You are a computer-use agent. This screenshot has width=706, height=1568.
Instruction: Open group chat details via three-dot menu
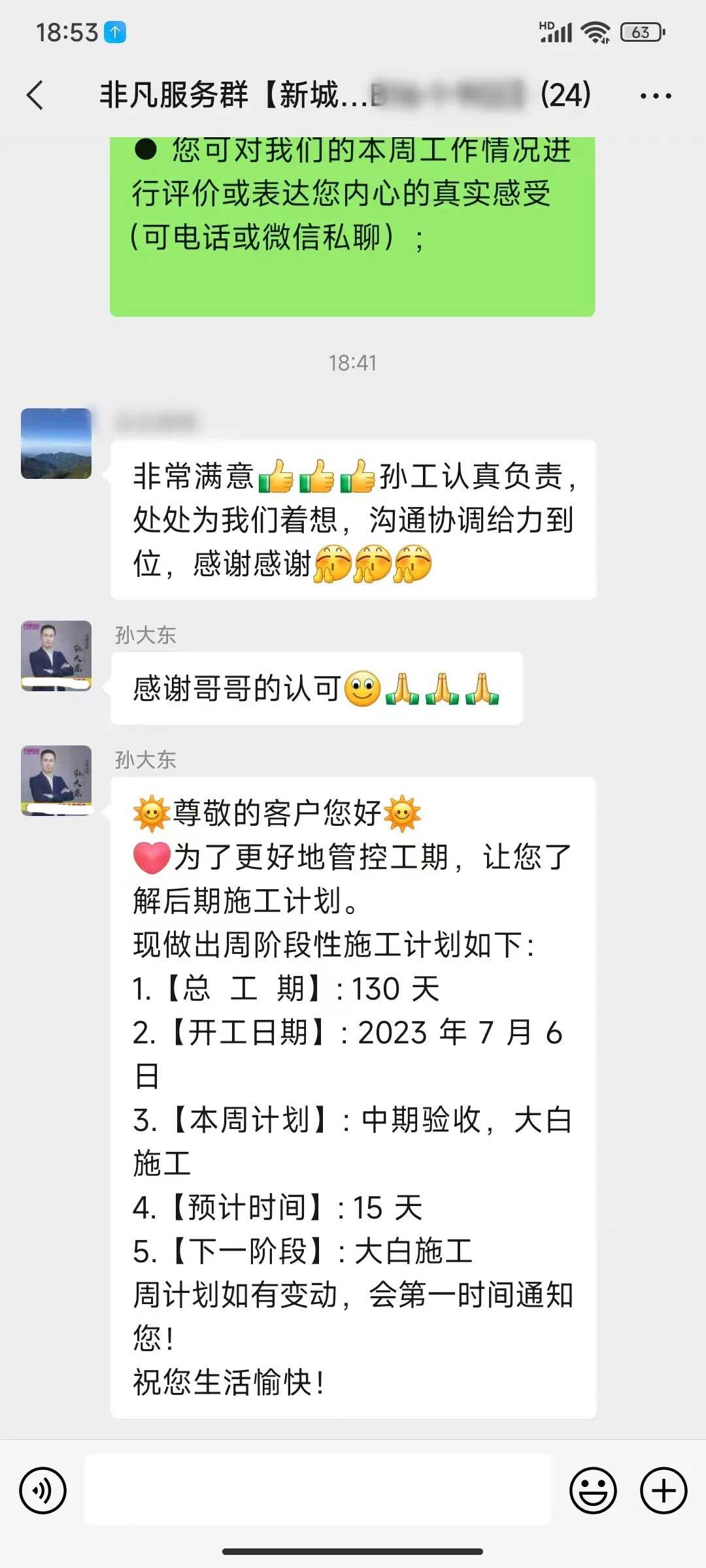(x=655, y=96)
